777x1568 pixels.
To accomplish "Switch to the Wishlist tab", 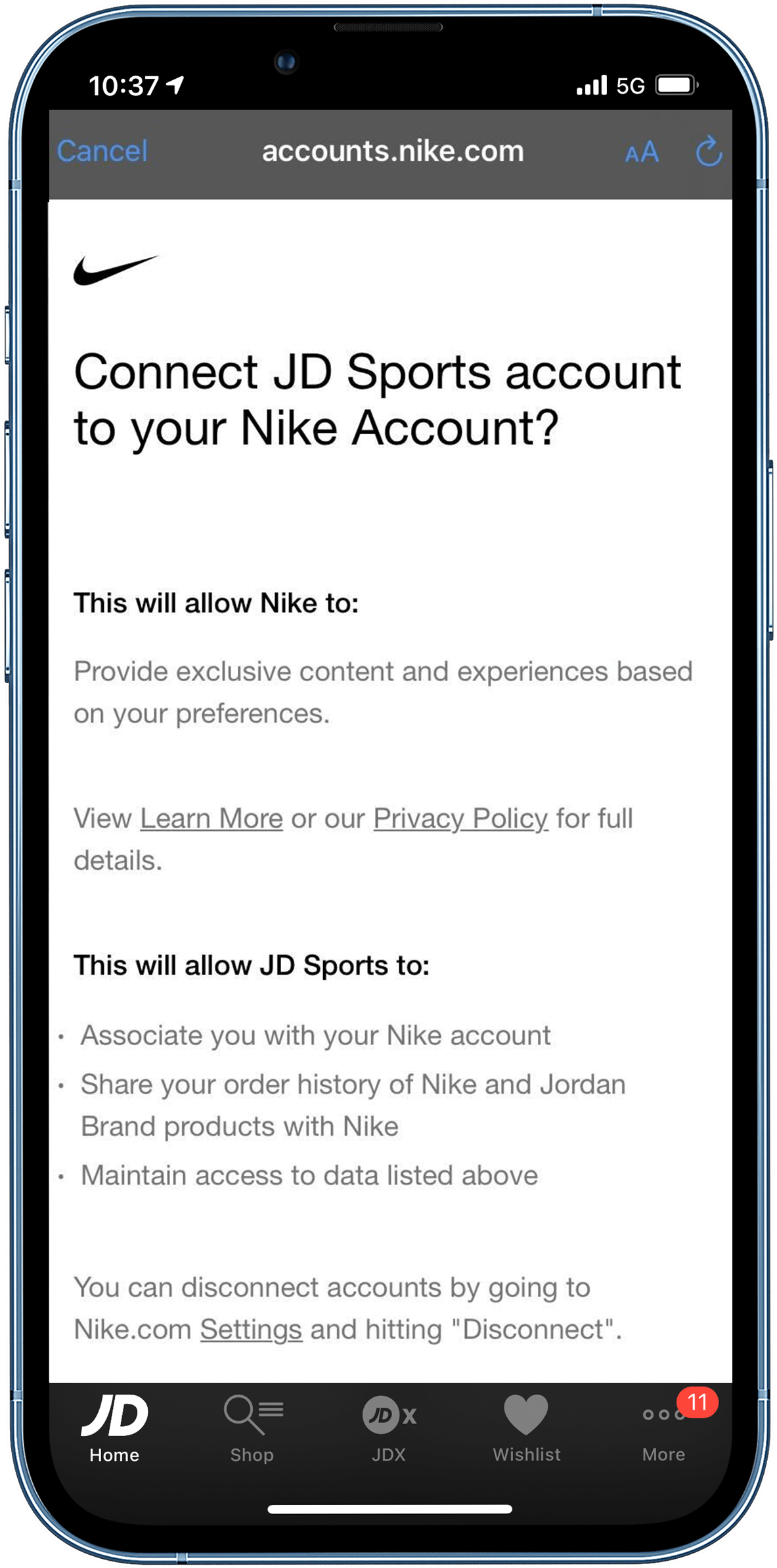I will pos(527,1428).
